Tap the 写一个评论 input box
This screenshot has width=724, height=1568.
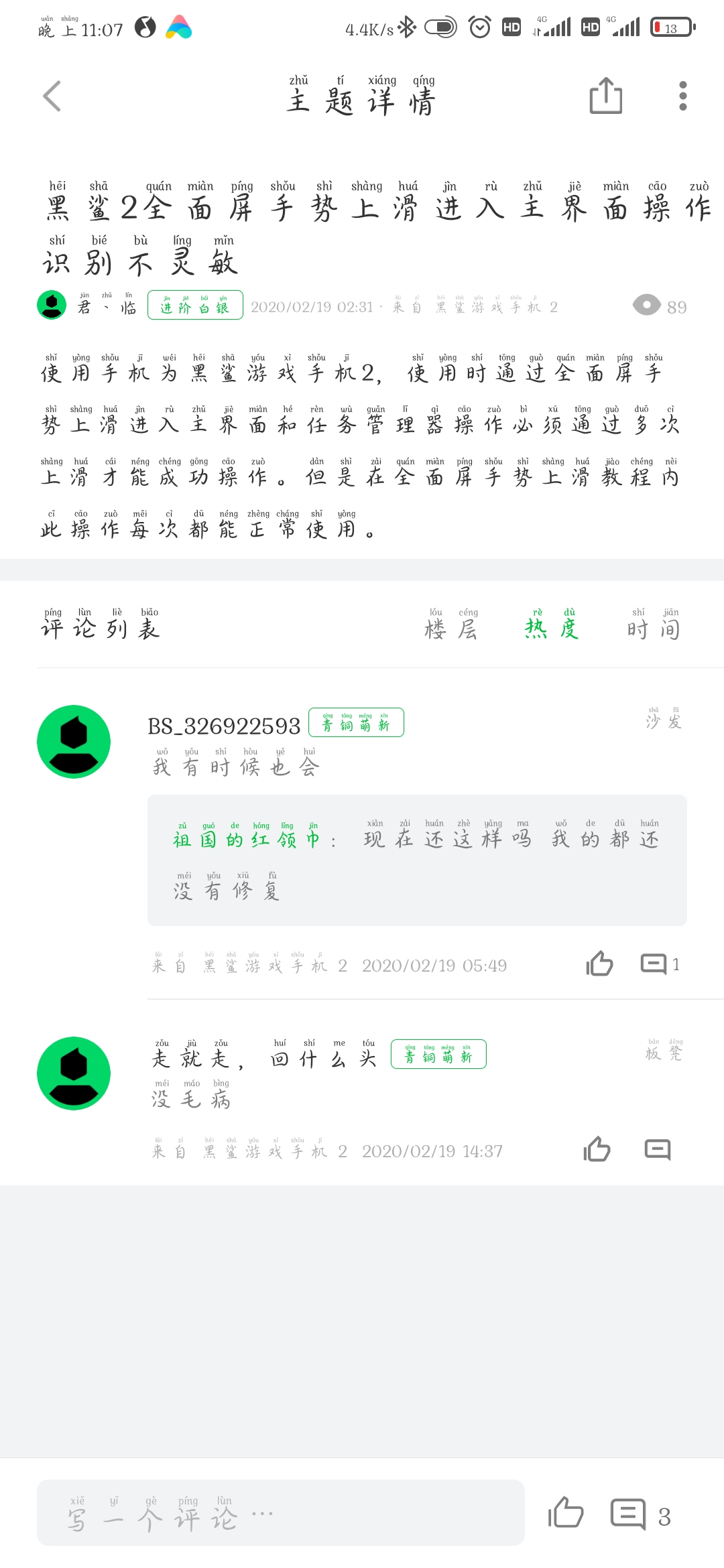click(280, 1512)
